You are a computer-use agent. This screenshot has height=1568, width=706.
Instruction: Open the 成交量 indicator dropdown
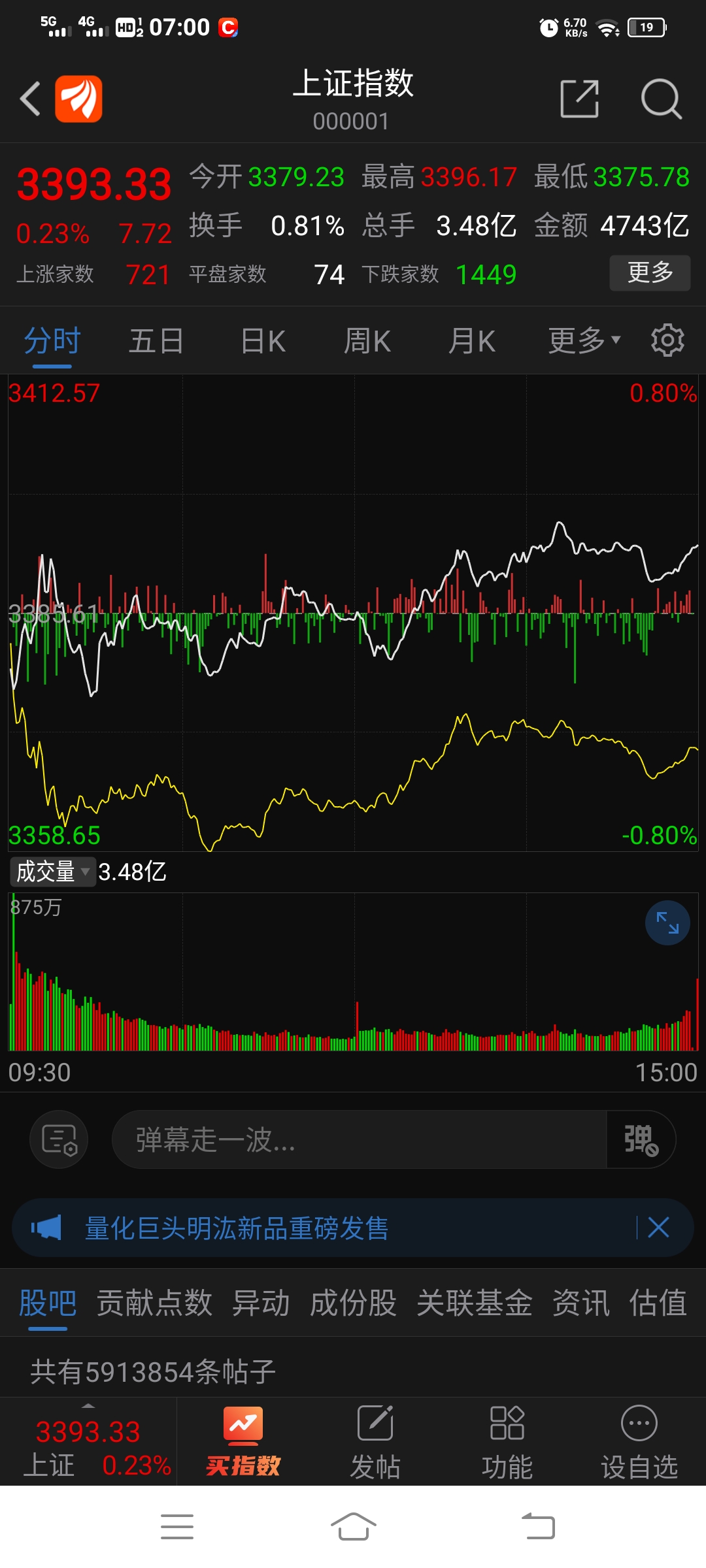coord(52,872)
